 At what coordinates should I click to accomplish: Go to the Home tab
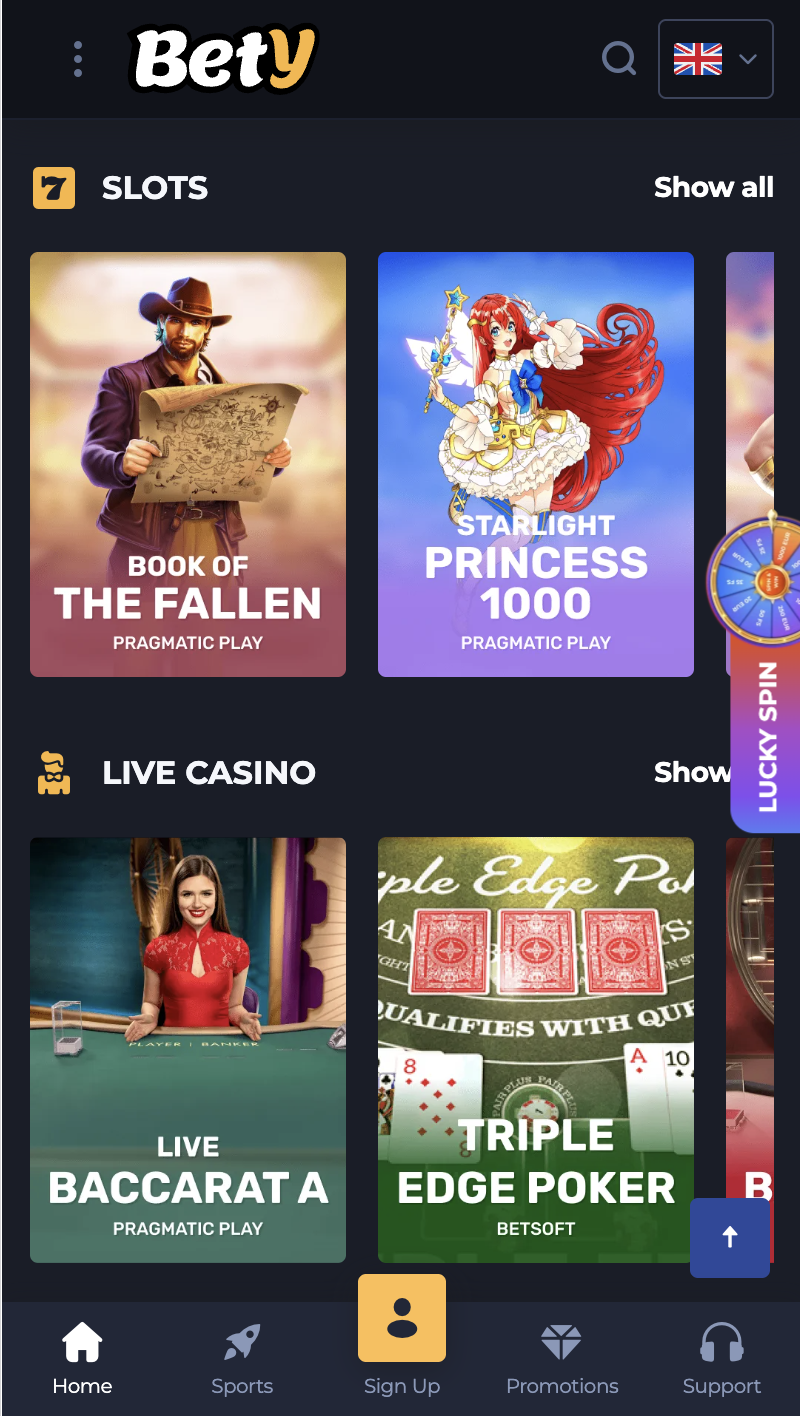click(82, 1358)
